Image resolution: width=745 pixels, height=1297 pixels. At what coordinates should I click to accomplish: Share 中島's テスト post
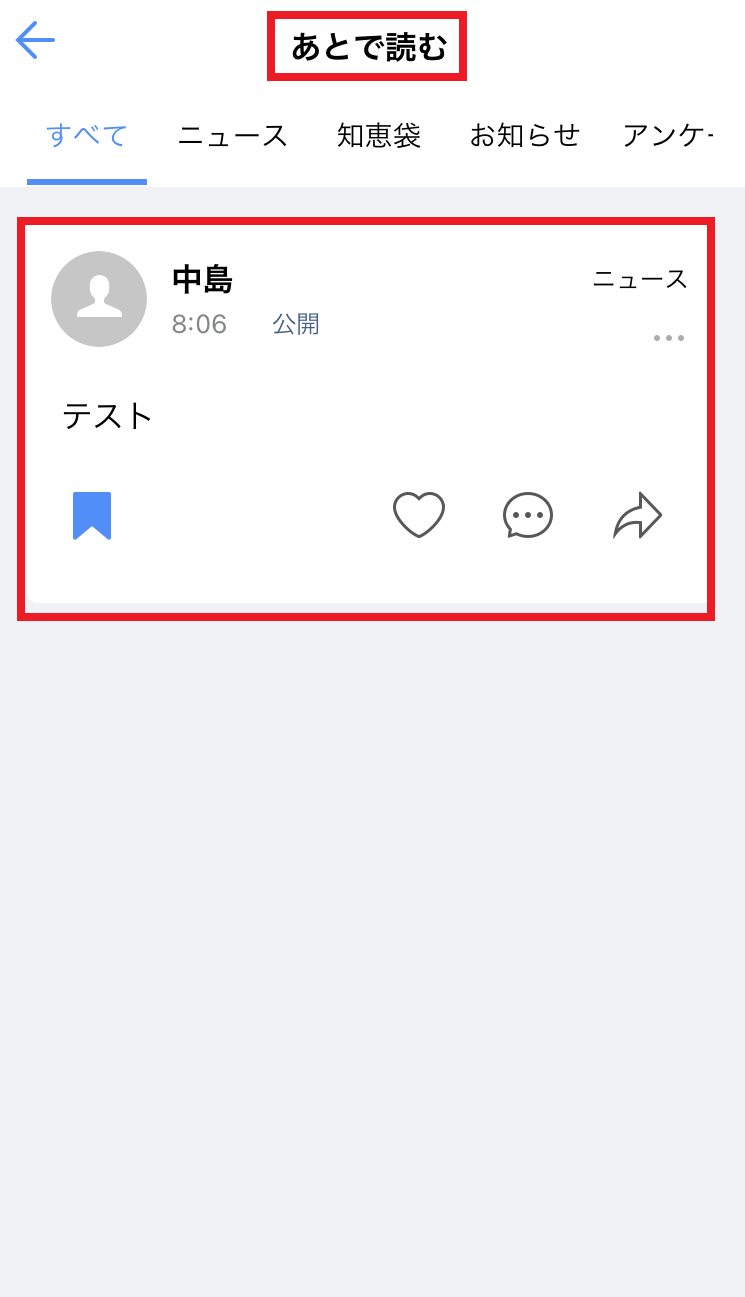638,516
